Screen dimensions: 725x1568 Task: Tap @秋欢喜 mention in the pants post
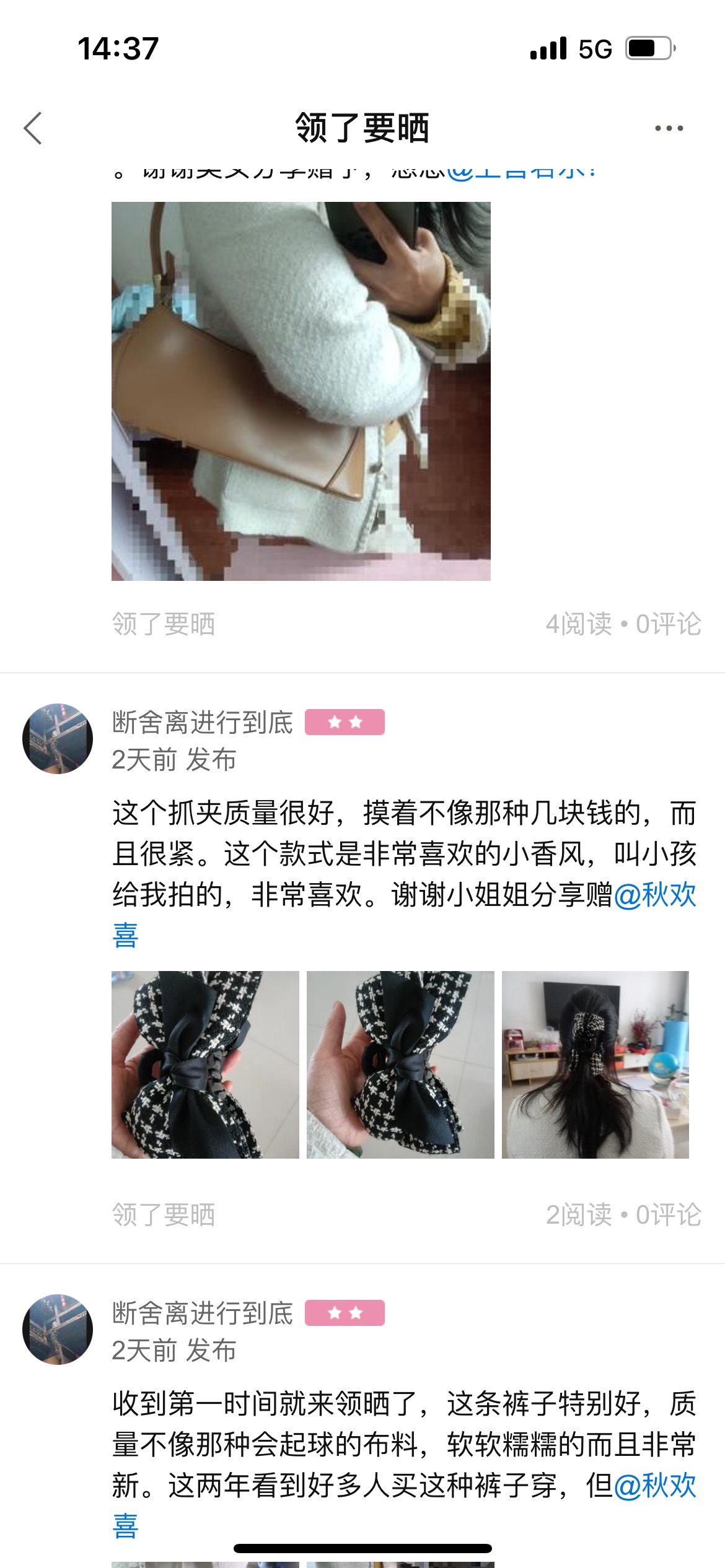(655, 1486)
